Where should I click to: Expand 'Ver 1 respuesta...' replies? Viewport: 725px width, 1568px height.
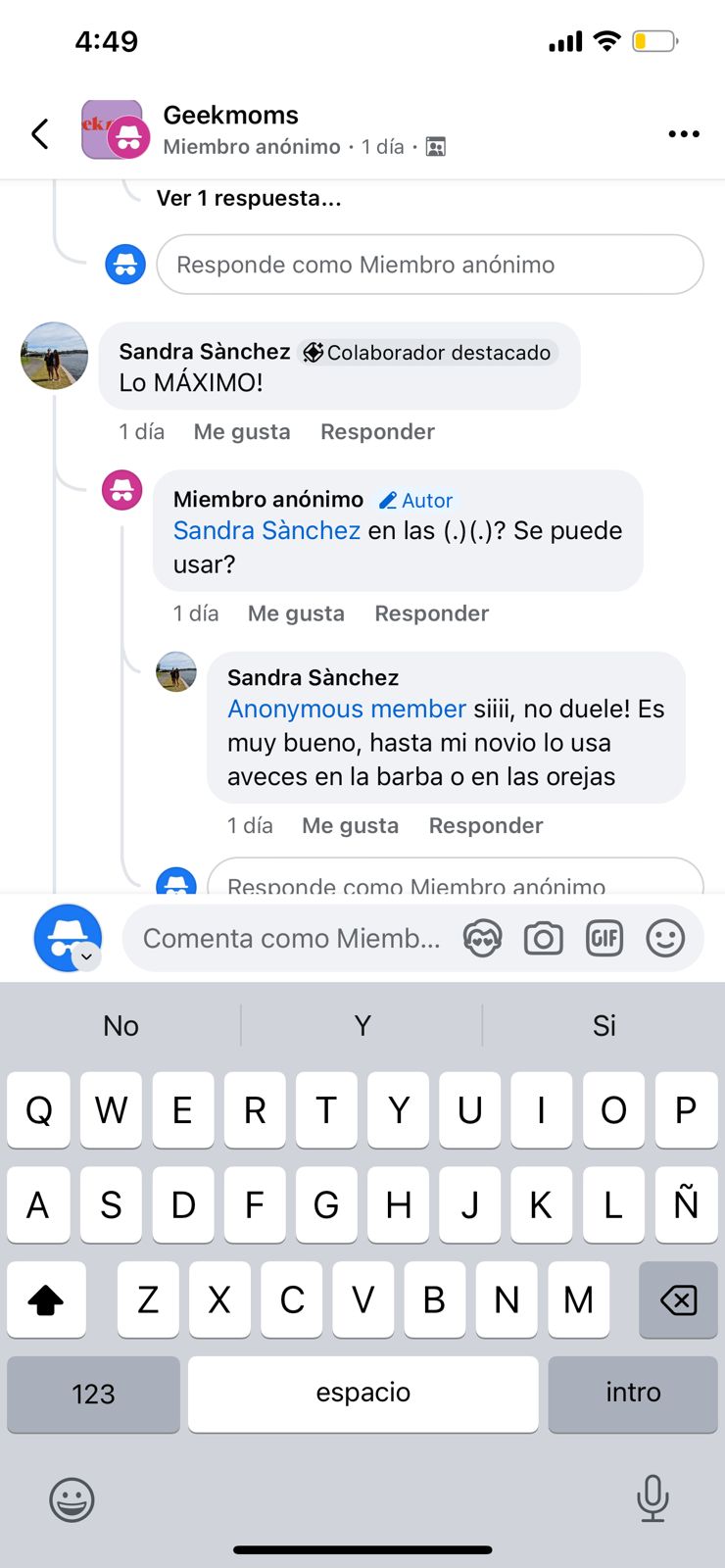pyautogui.click(x=249, y=198)
